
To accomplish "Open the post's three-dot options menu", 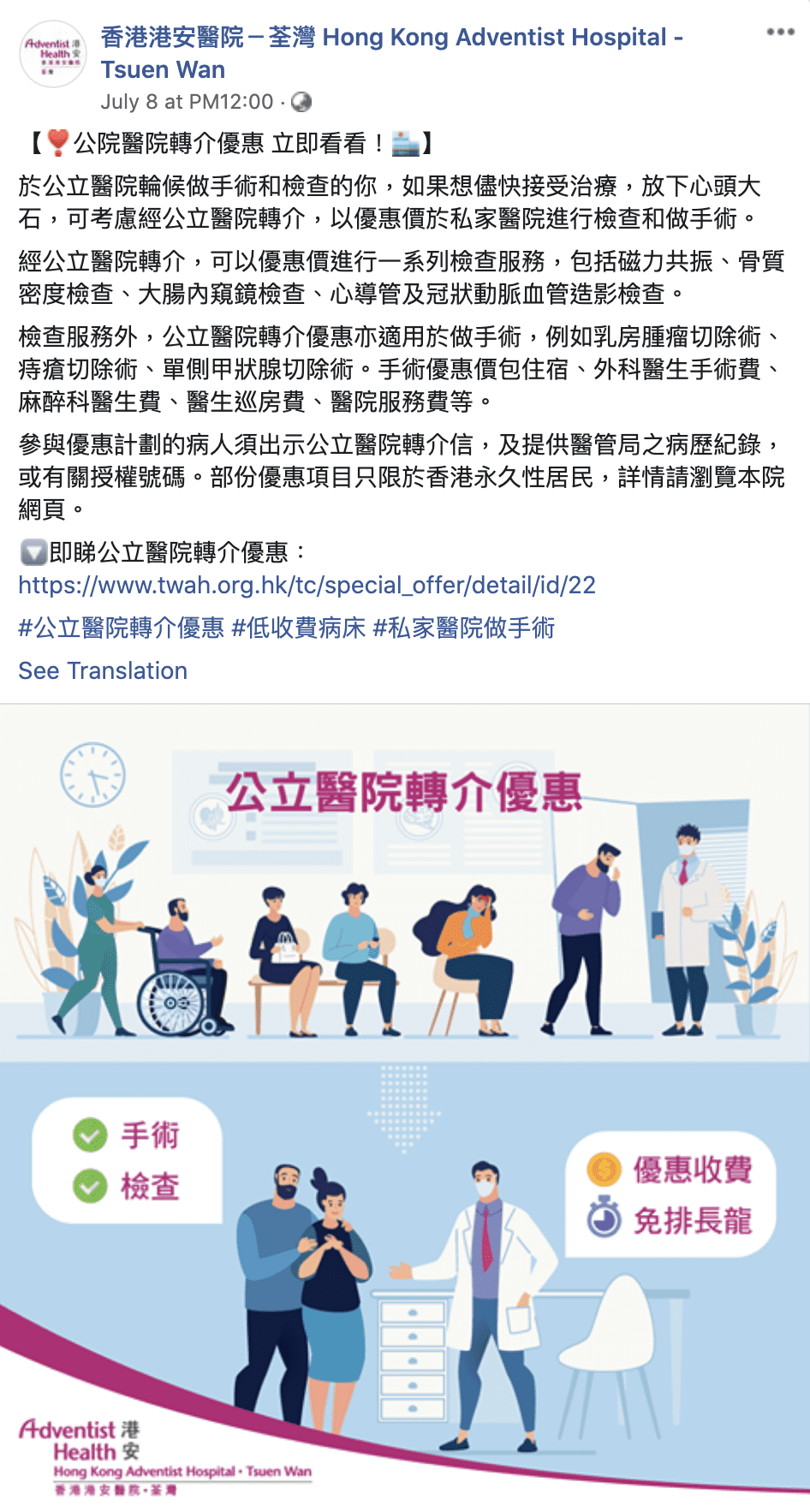I will (x=780, y=33).
